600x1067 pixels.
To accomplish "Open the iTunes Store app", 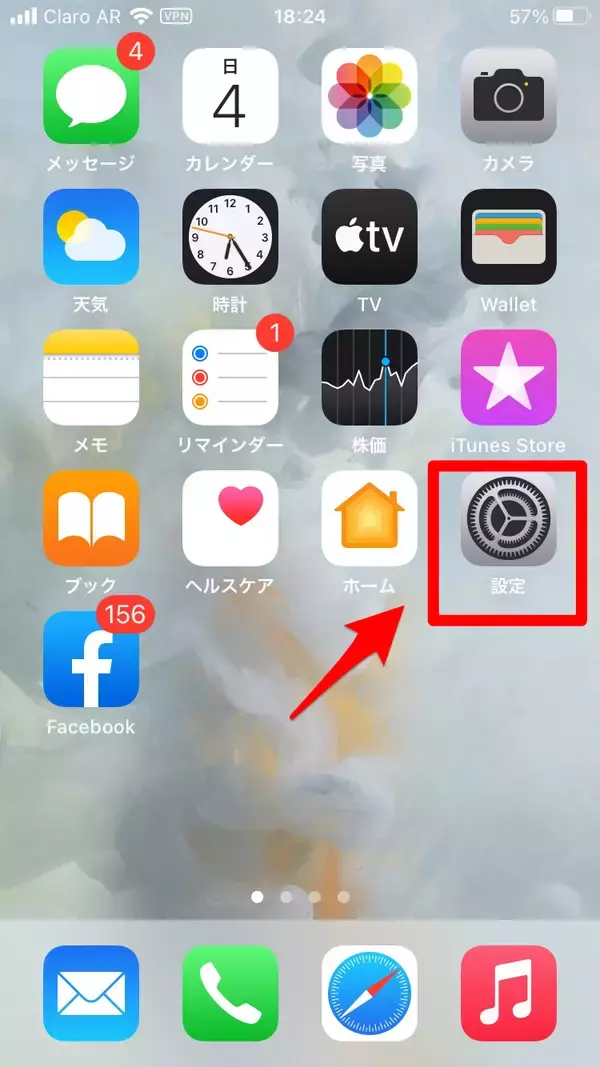I will 508,378.
